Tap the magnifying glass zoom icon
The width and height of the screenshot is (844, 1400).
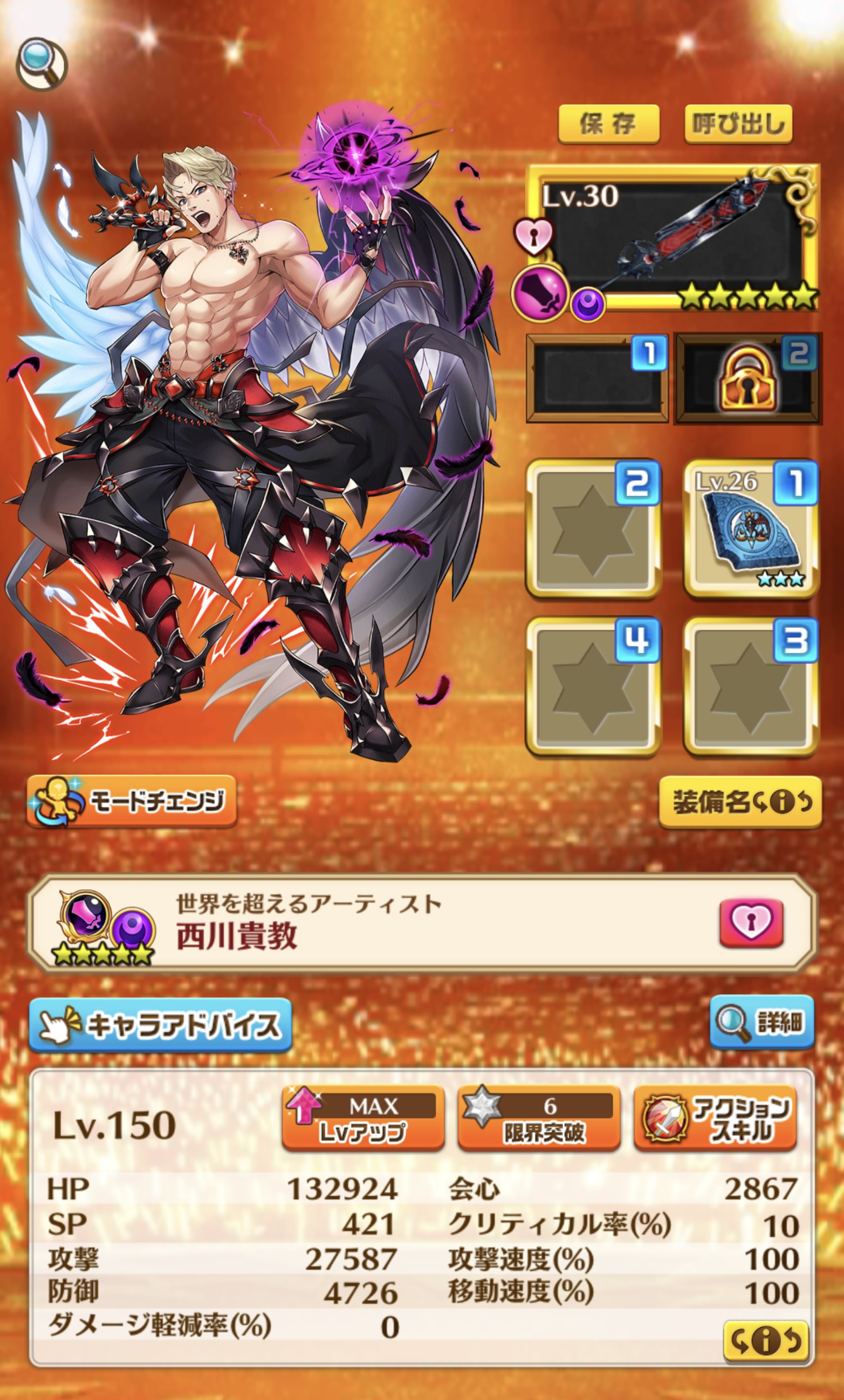pyautogui.click(x=42, y=64)
